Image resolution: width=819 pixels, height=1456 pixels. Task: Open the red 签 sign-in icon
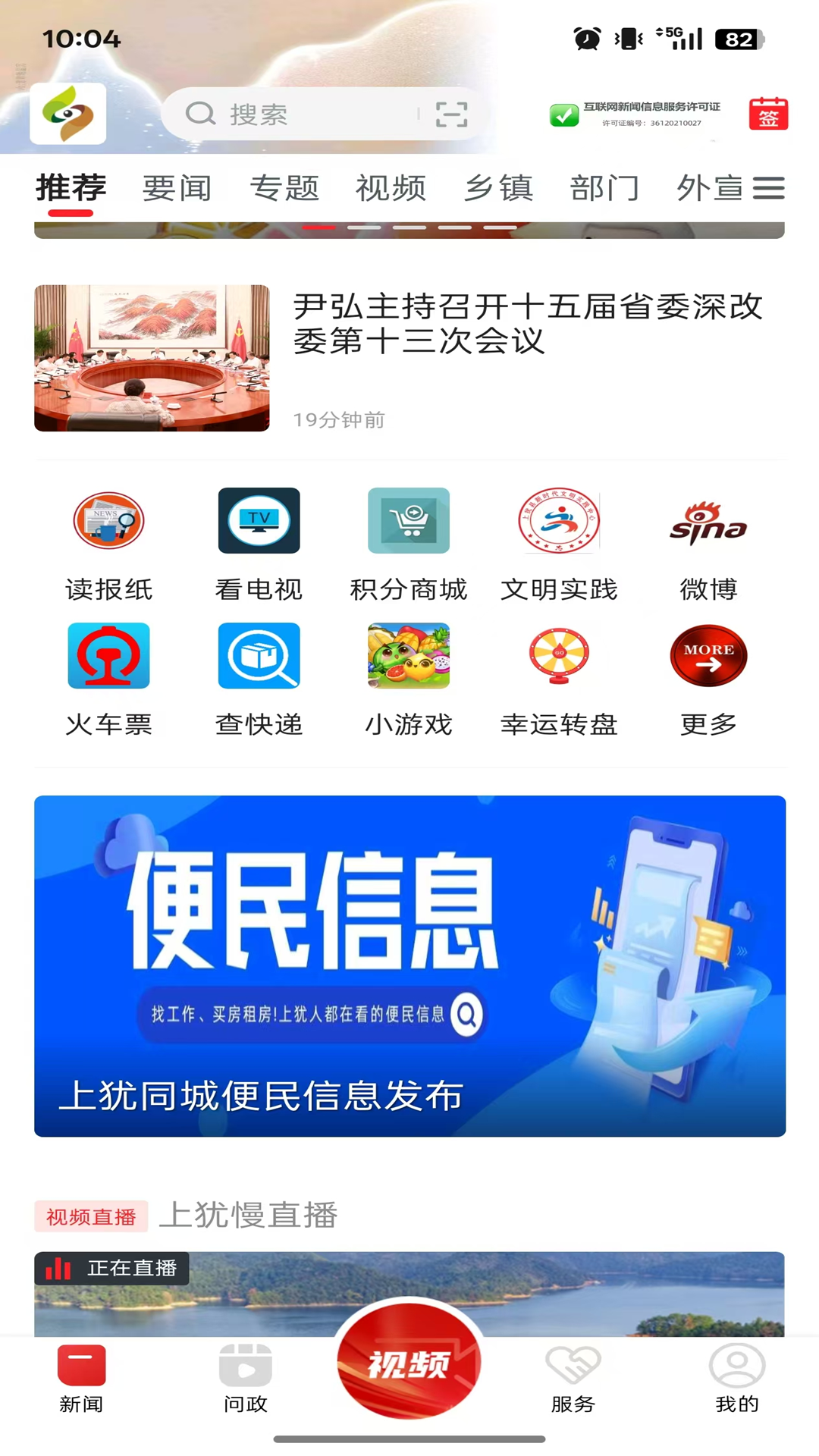point(768,114)
